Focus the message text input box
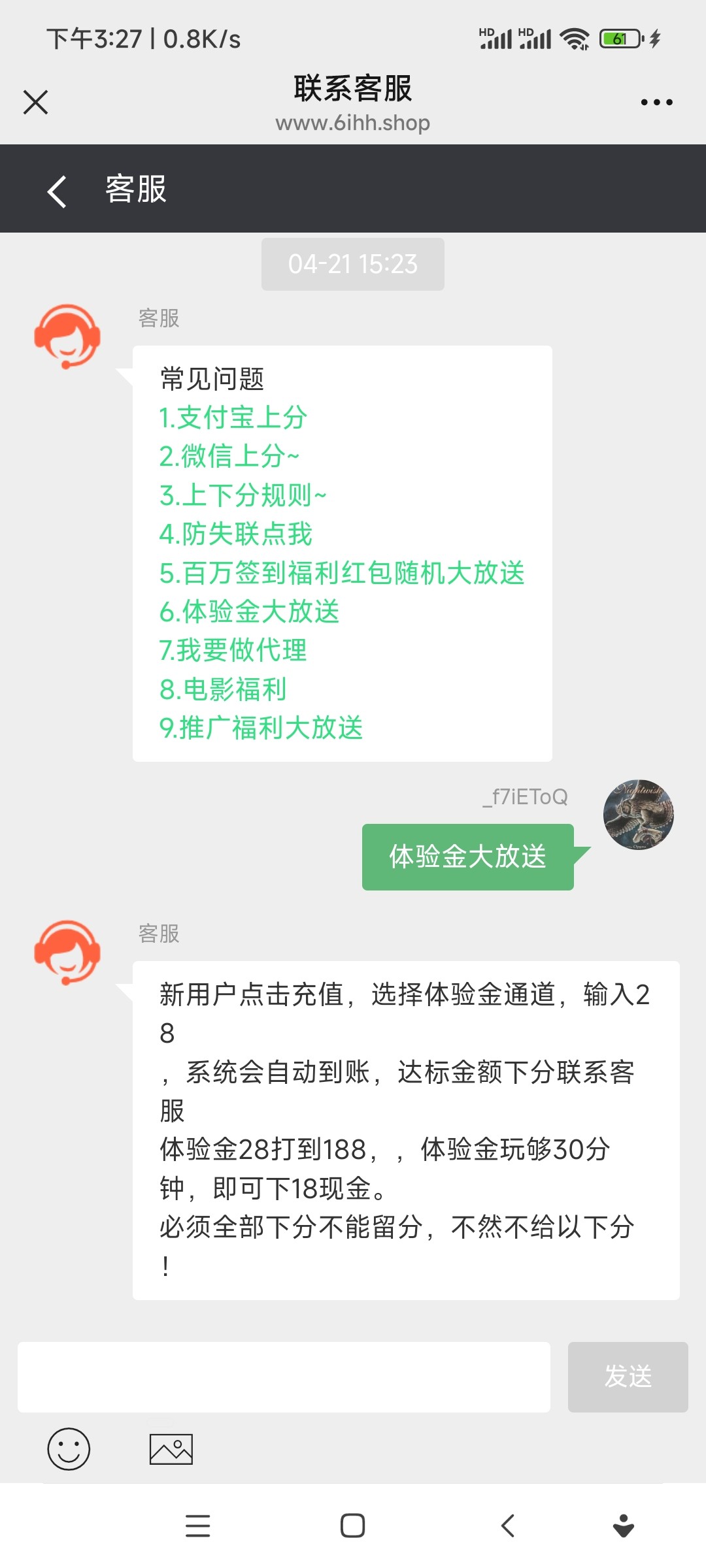 coord(284,1377)
